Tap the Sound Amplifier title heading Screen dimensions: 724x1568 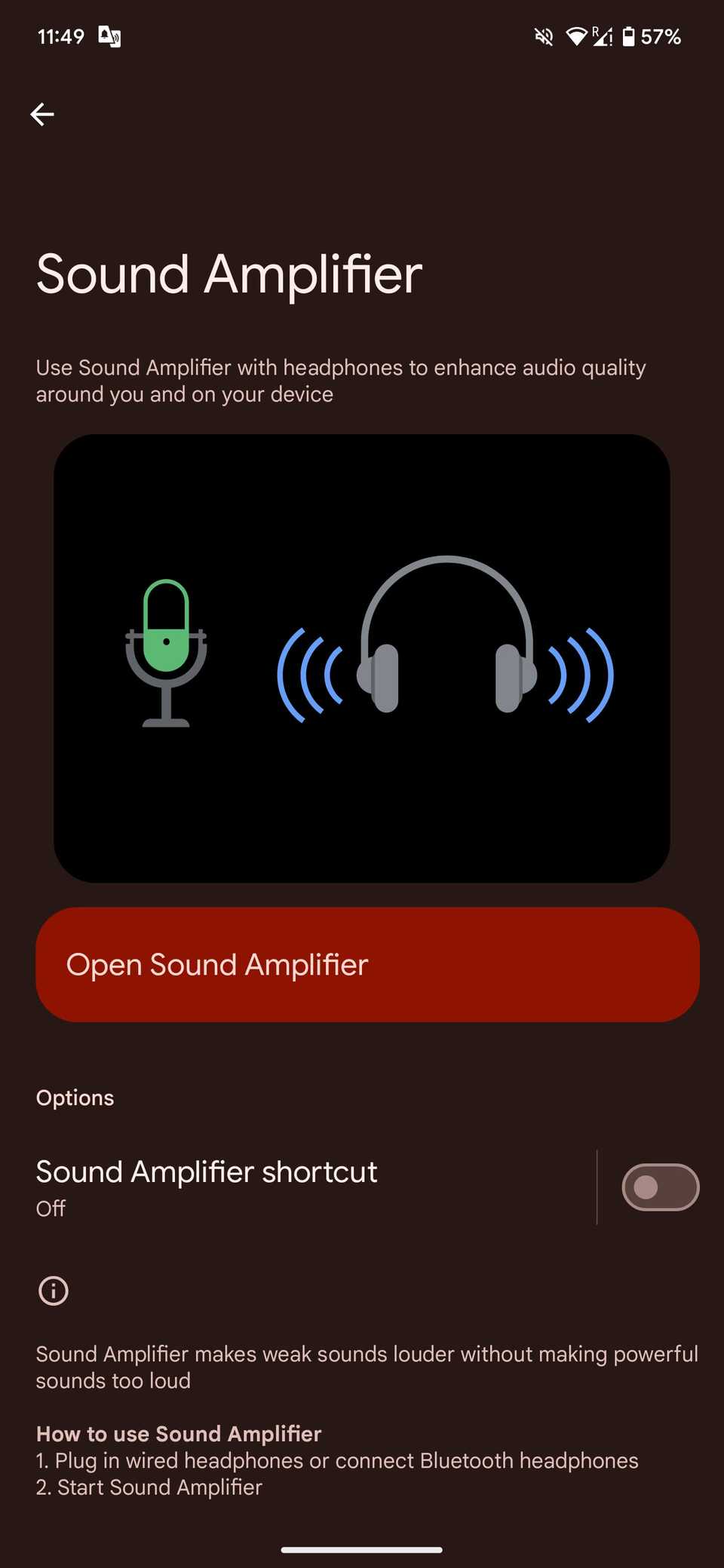click(228, 274)
